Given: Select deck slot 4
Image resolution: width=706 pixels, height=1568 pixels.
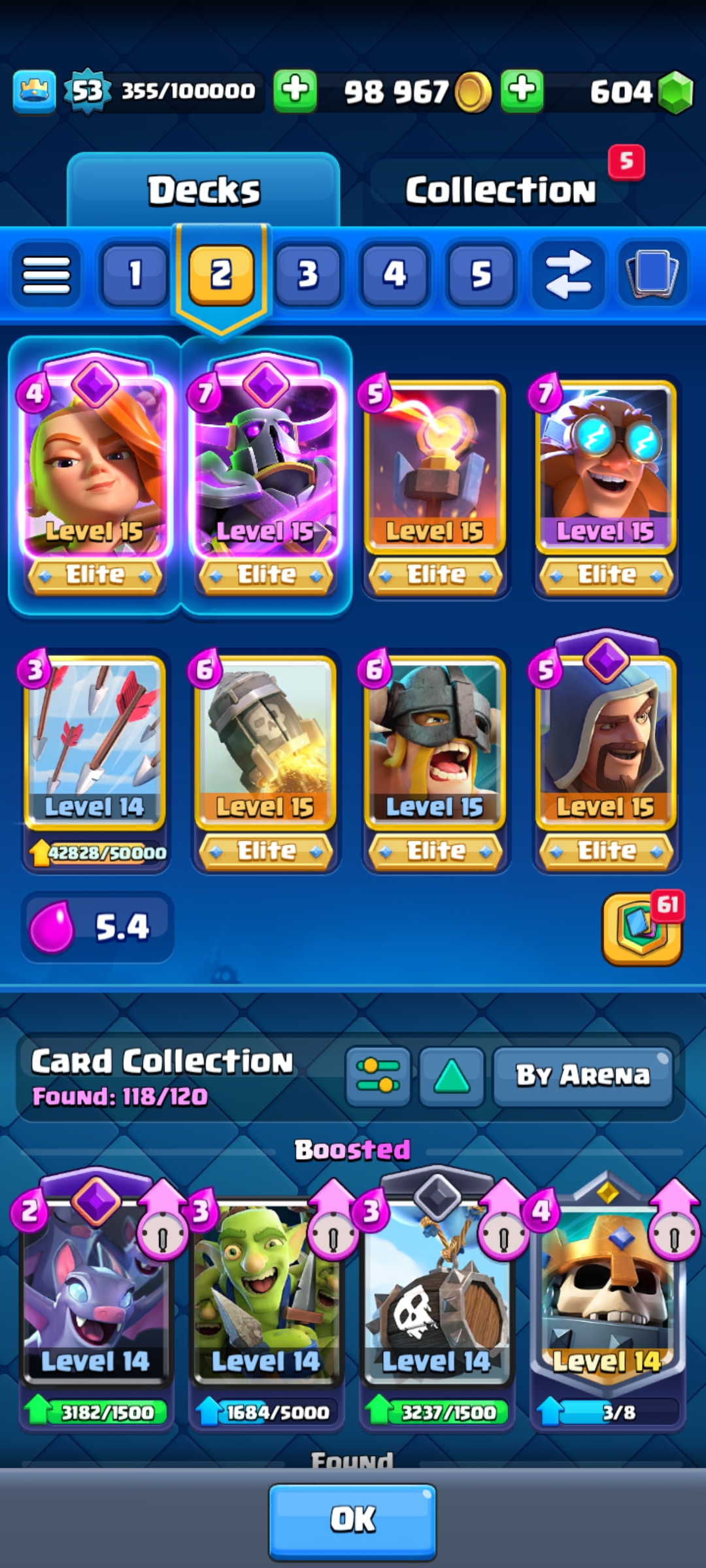Looking at the screenshot, I should 395,274.
